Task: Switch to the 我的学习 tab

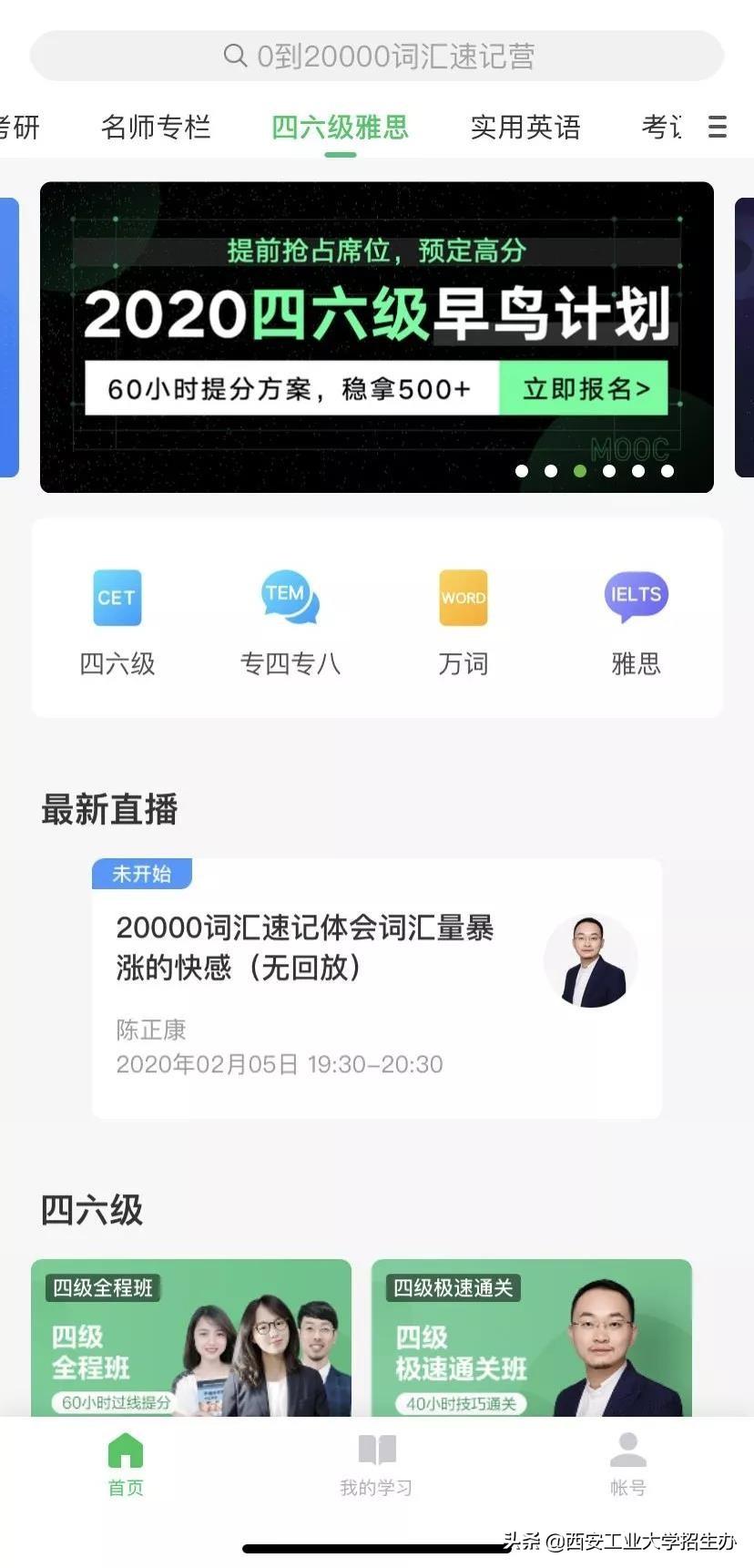Action: click(x=376, y=1464)
